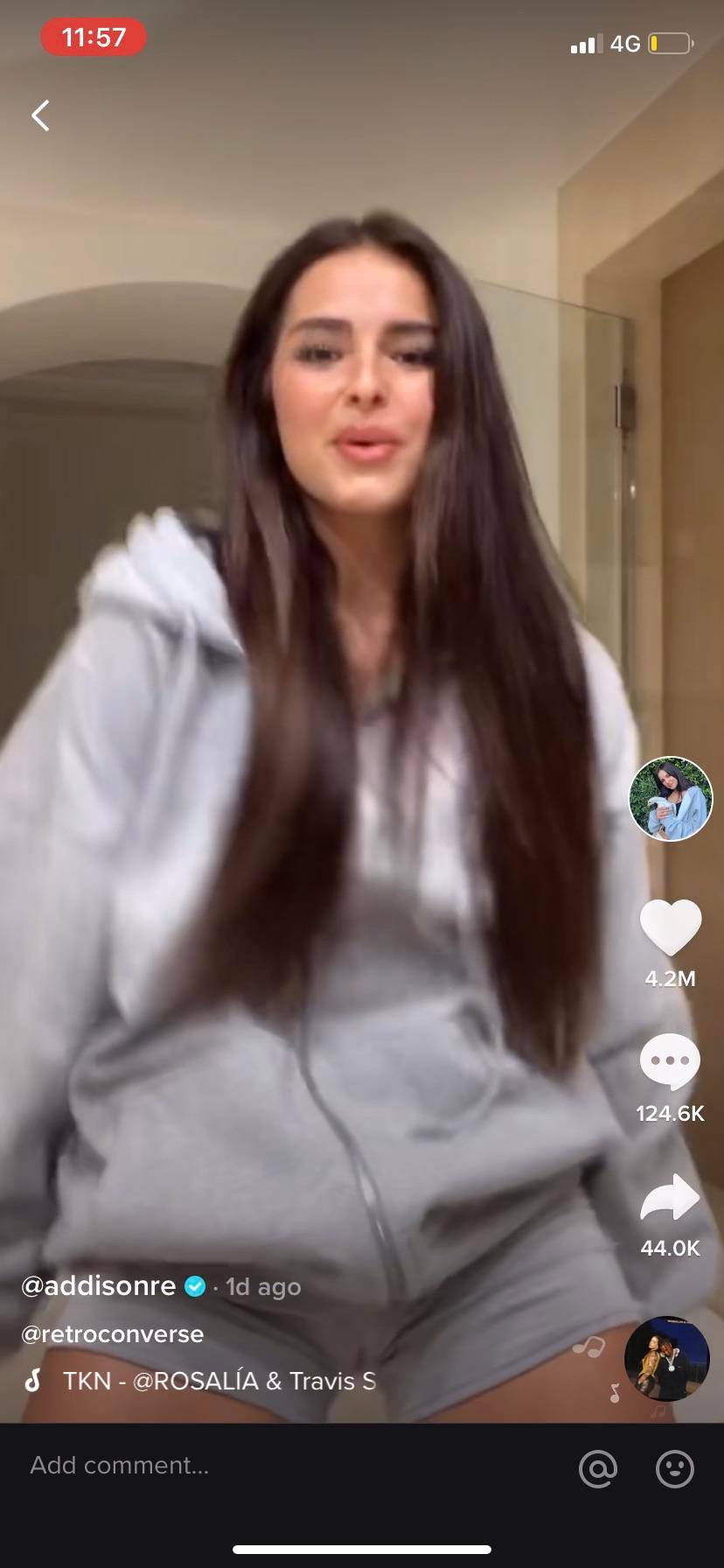Open the comments with 124.6K replies
This screenshot has width=724, height=1568.
[671, 1062]
